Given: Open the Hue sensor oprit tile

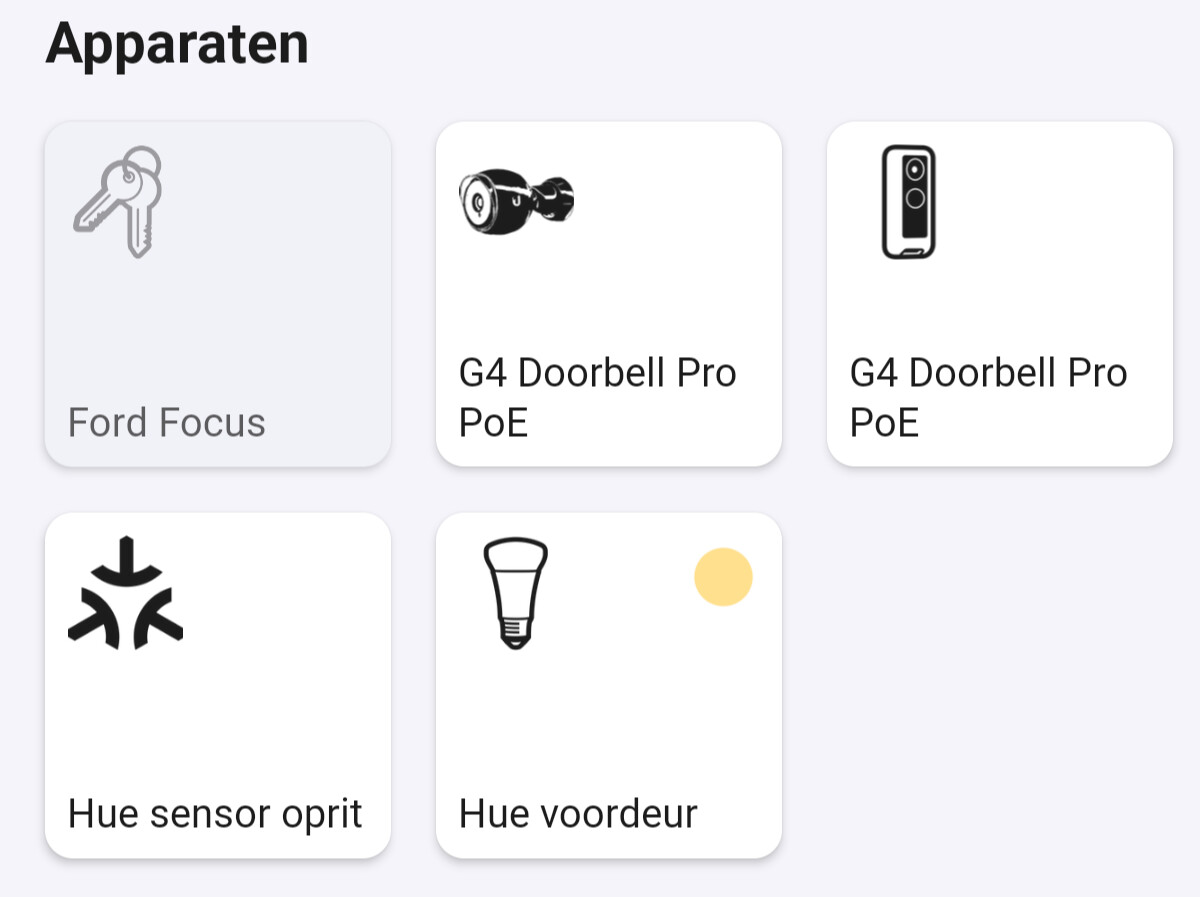Looking at the screenshot, I should tap(217, 685).
